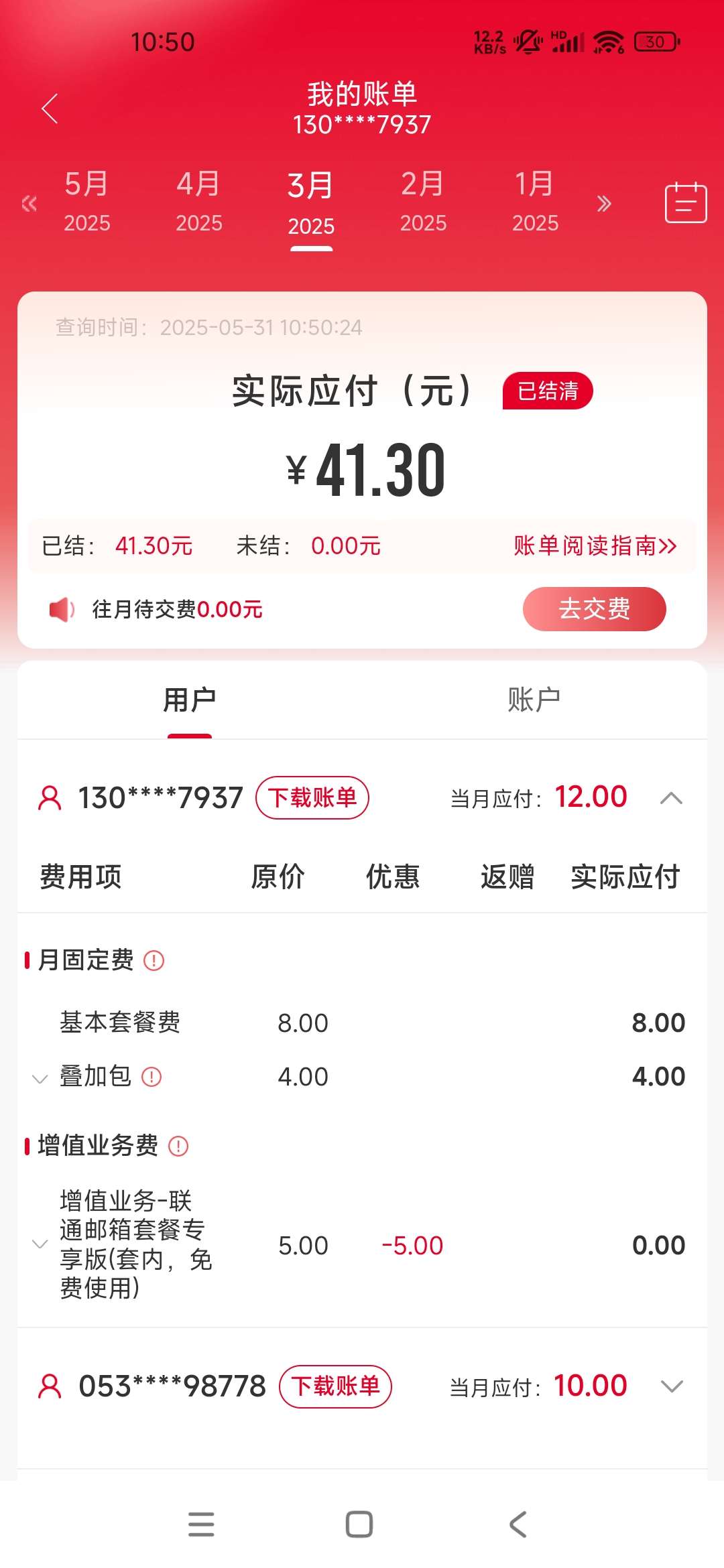The width and height of the screenshot is (724, 1568).
Task: Collapse the 130****7937 bill details
Action: [x=671, y=797]
